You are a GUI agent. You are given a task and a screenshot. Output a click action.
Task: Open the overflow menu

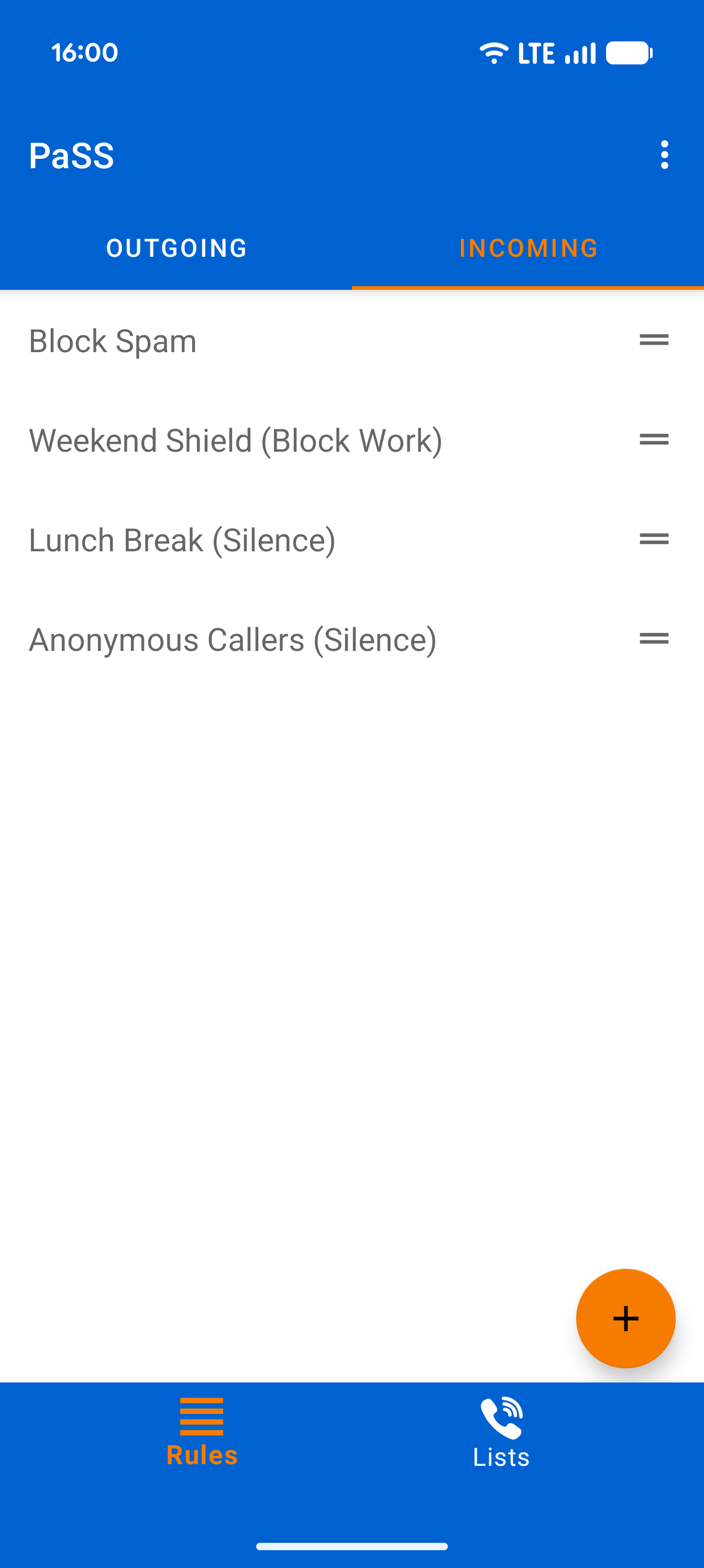point(664,155)
